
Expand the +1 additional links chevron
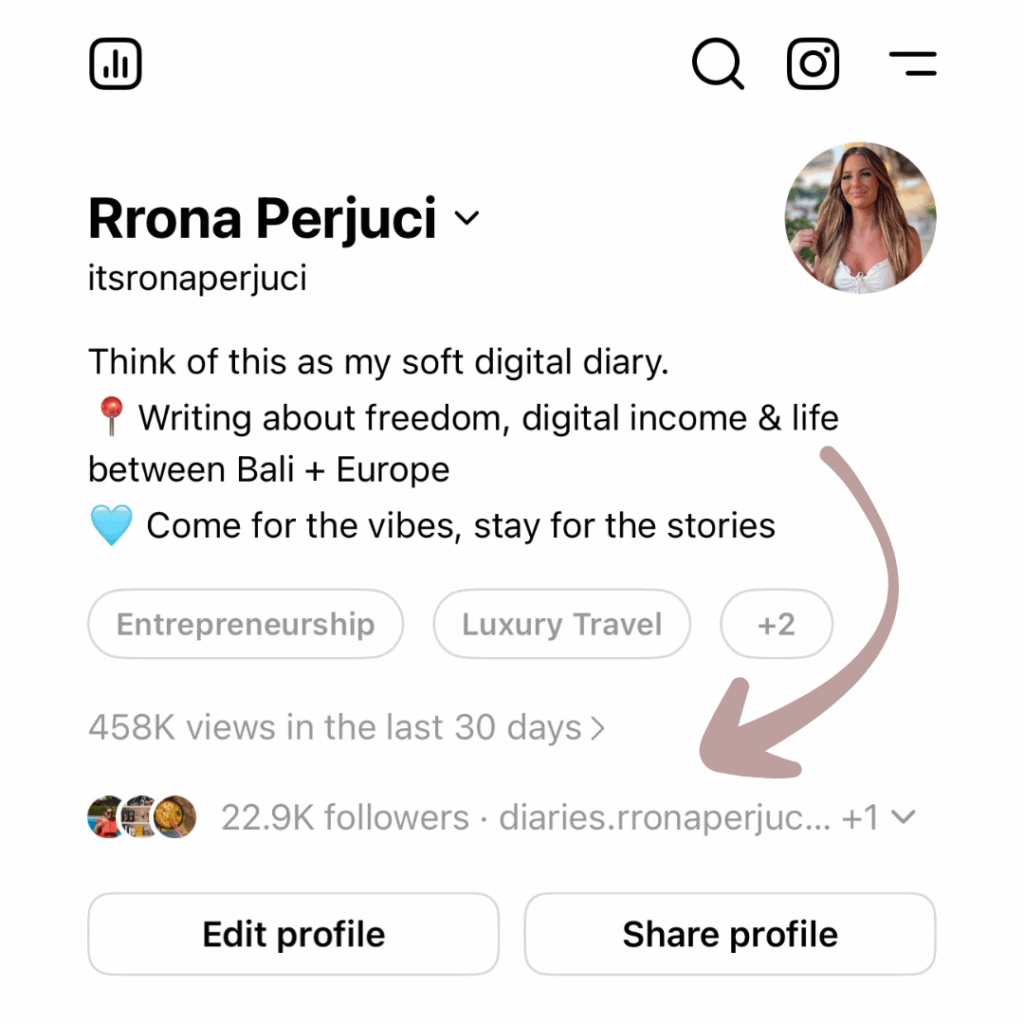(902, 818)
